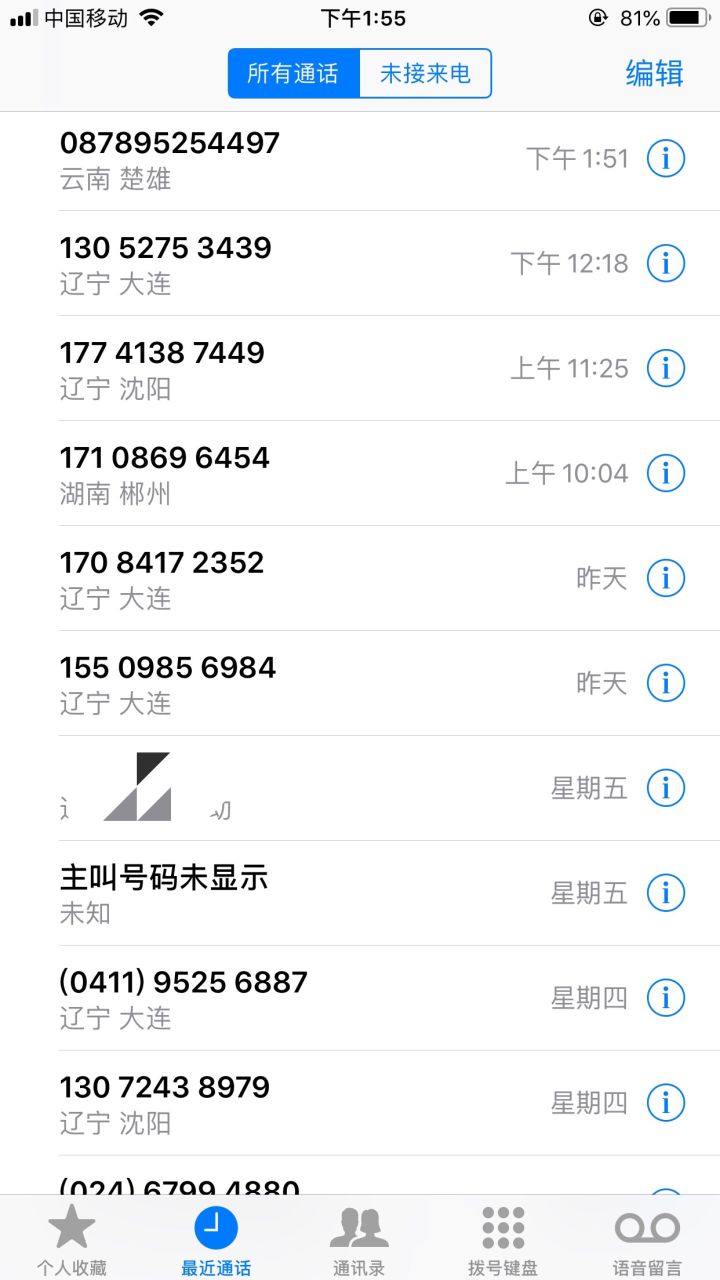This screenshot has height=1280, width=720.
Task: Go to the 语音留言 voicemail tab
Action: [x=648, y=1238]
